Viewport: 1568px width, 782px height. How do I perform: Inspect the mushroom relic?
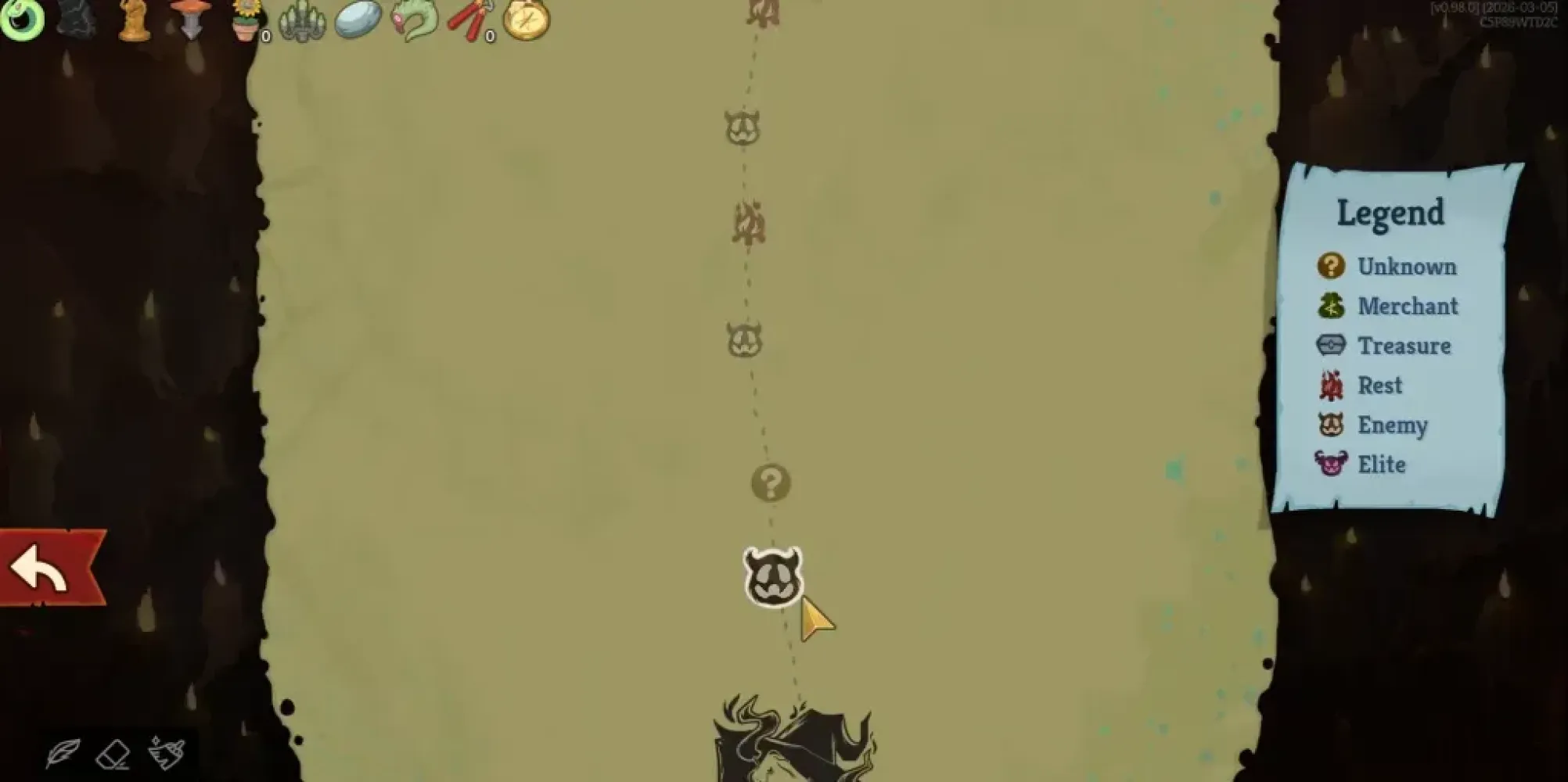coord(190,17)
